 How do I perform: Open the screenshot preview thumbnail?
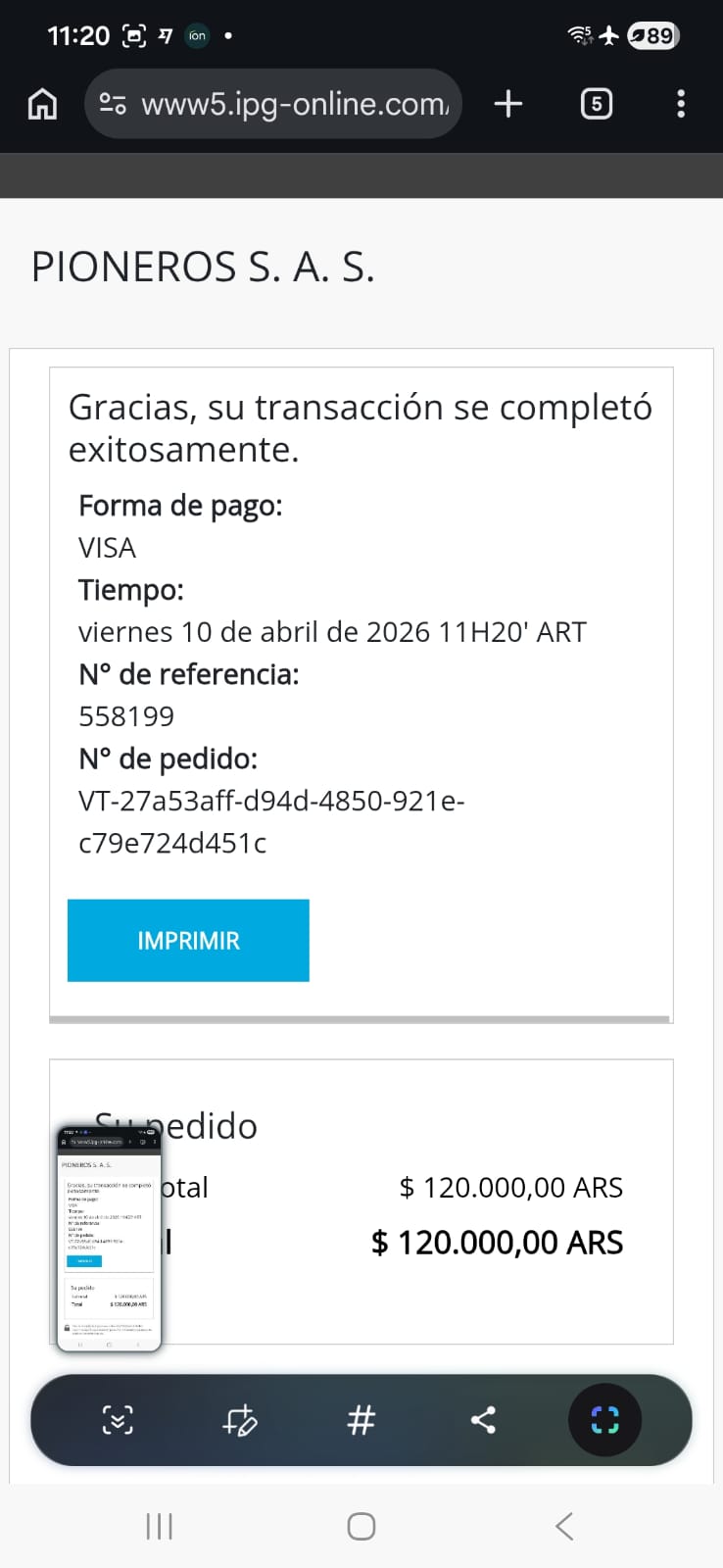click(x=109, y=1239)
